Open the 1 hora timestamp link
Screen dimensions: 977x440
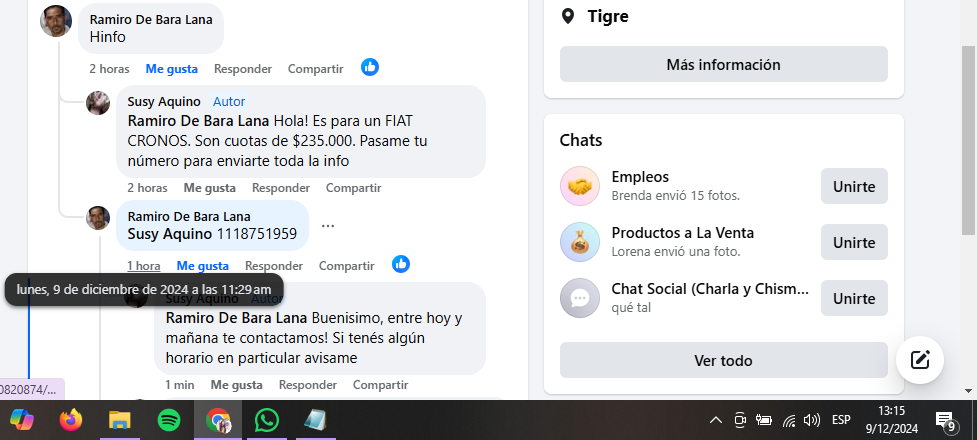[143, 266]
